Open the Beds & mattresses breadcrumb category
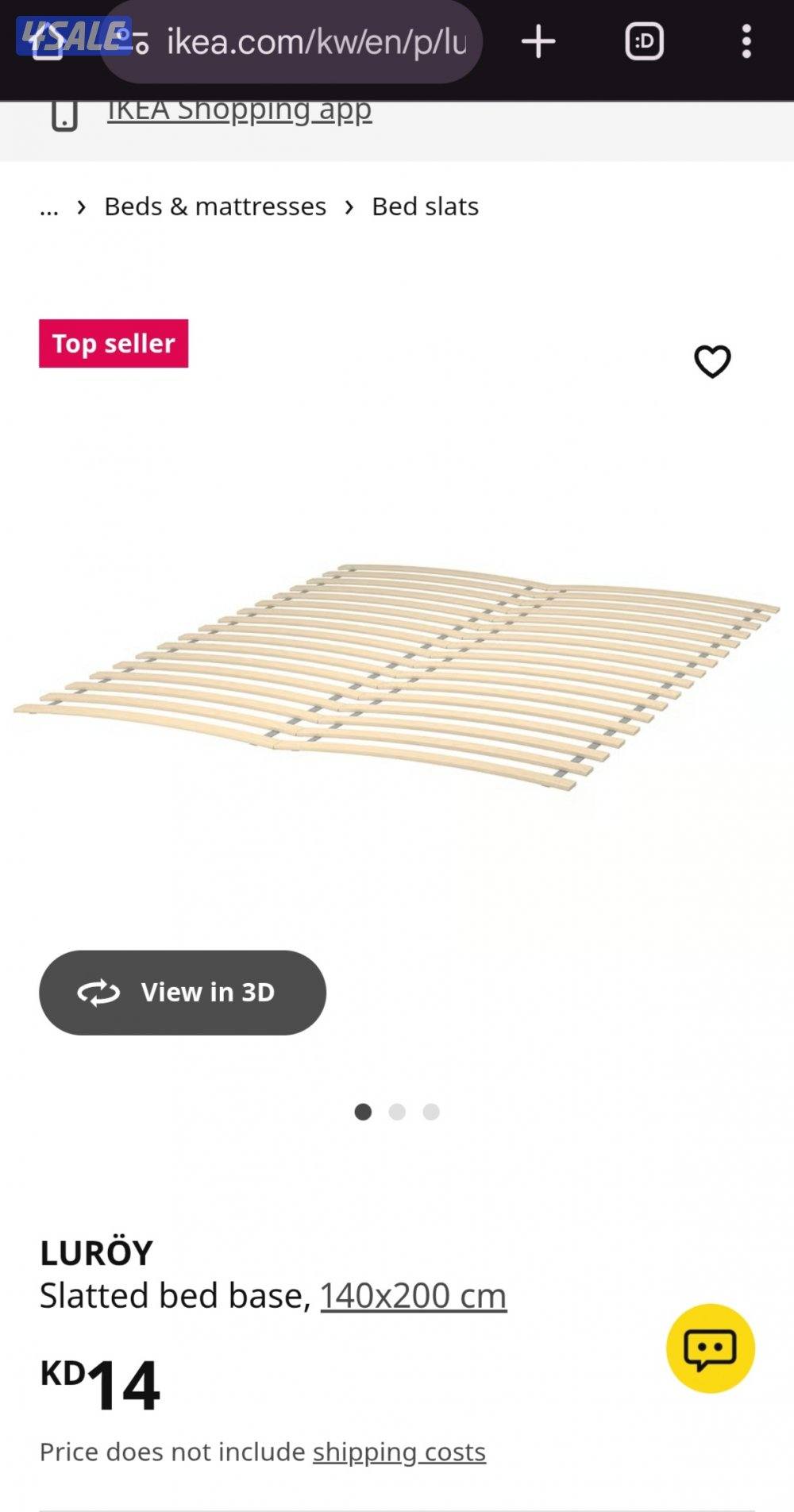Image resolution: width=794 pixels, height=1512 pixels. [215, 206]
